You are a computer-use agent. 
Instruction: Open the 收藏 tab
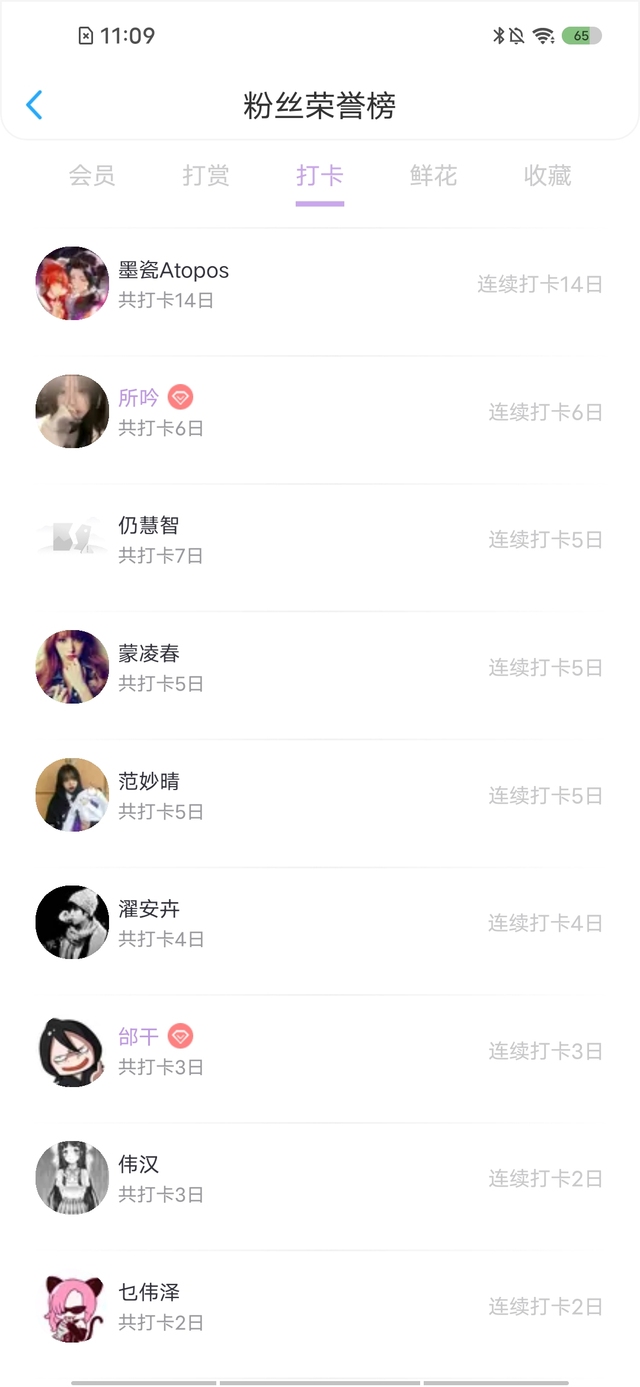[x=547, y=176]
